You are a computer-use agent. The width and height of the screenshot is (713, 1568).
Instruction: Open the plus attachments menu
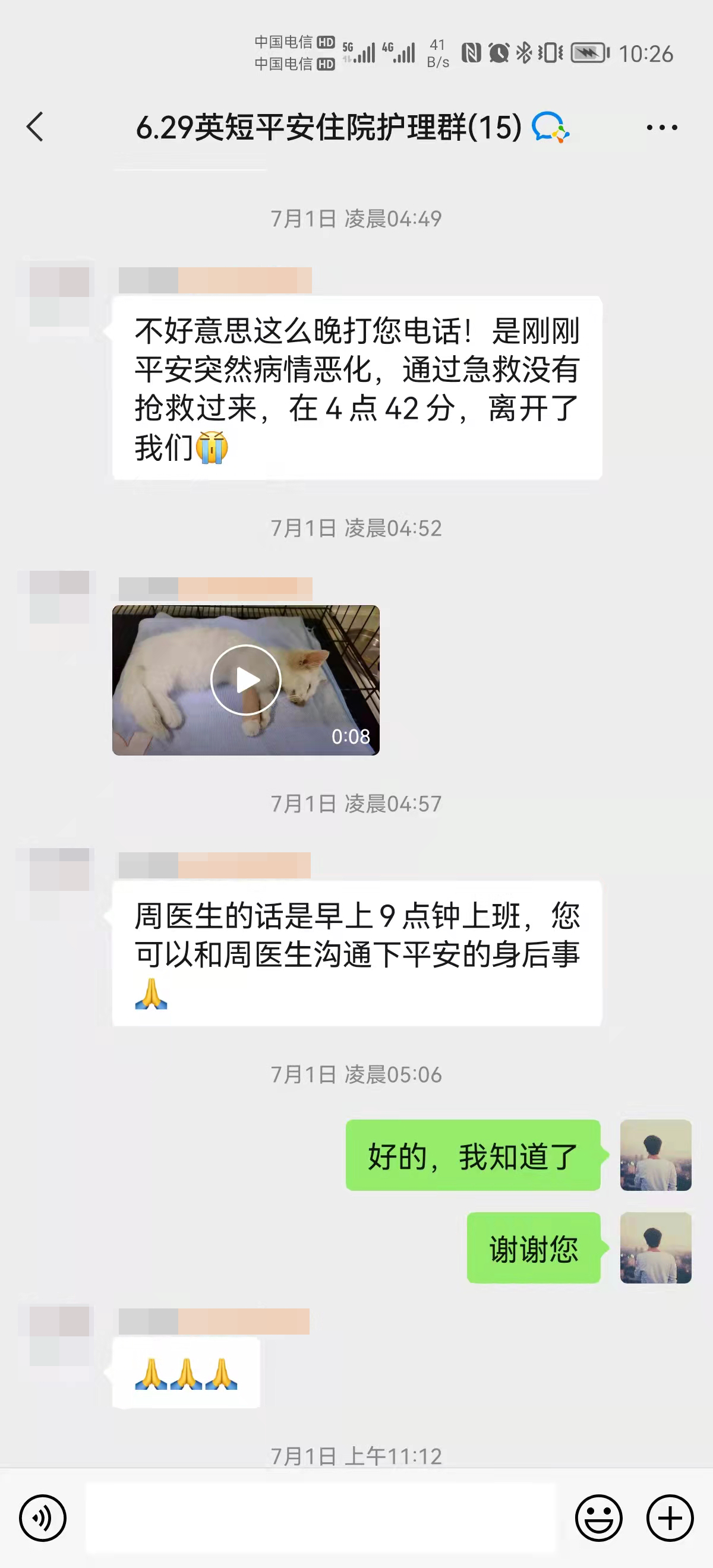tap(670, 1518)
